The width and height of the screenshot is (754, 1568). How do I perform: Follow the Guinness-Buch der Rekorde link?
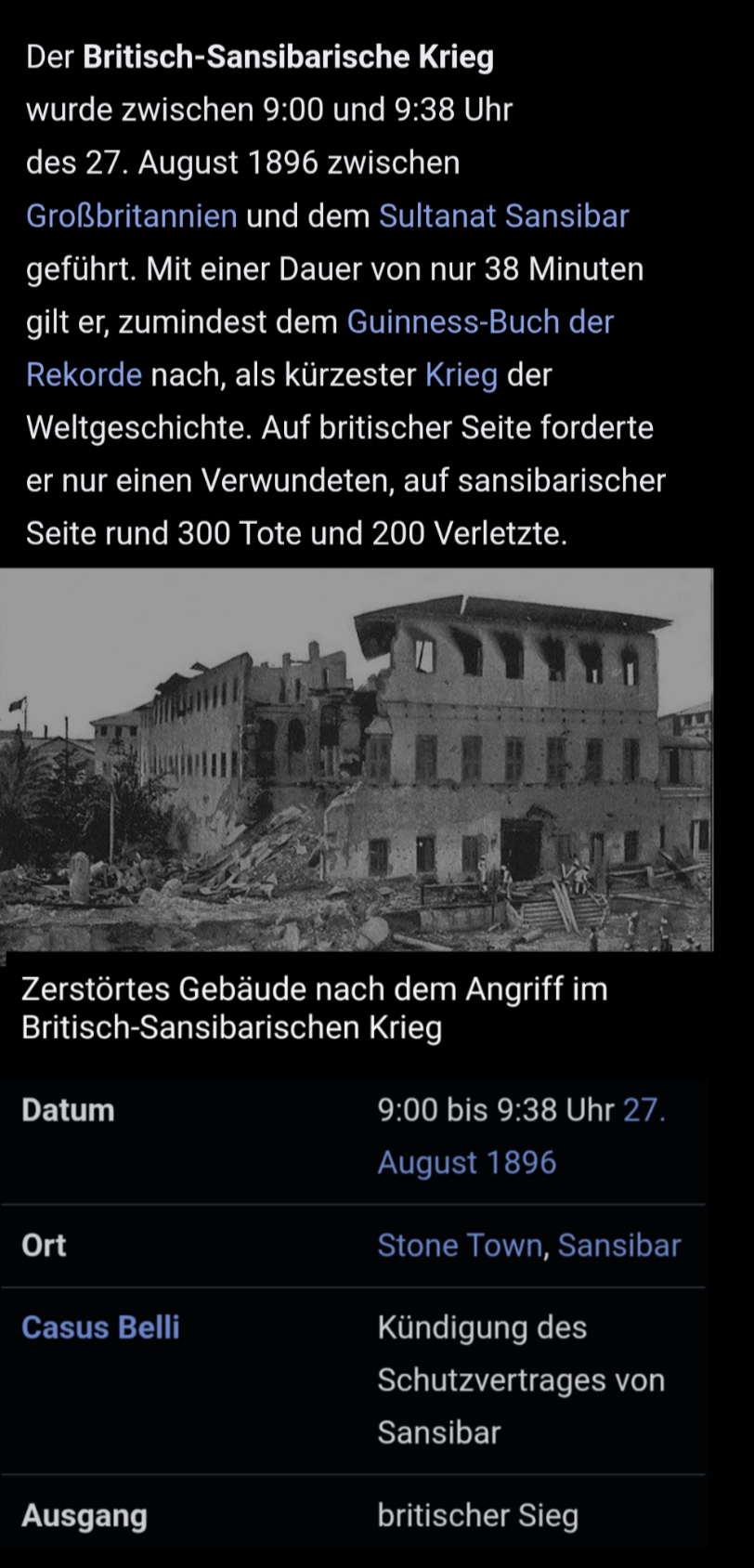coord(479,322)
